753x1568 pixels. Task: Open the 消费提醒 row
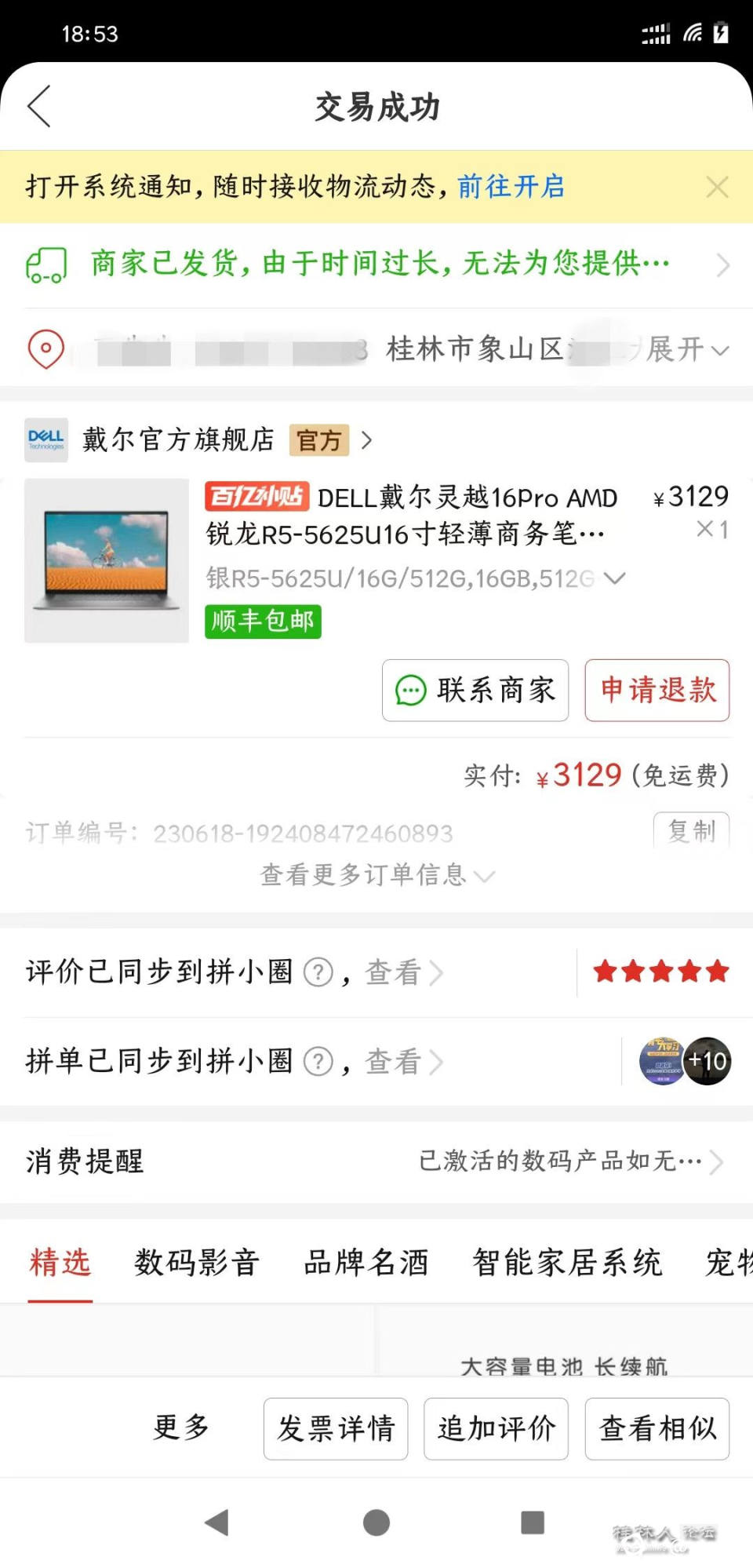tap(376, 1161)
